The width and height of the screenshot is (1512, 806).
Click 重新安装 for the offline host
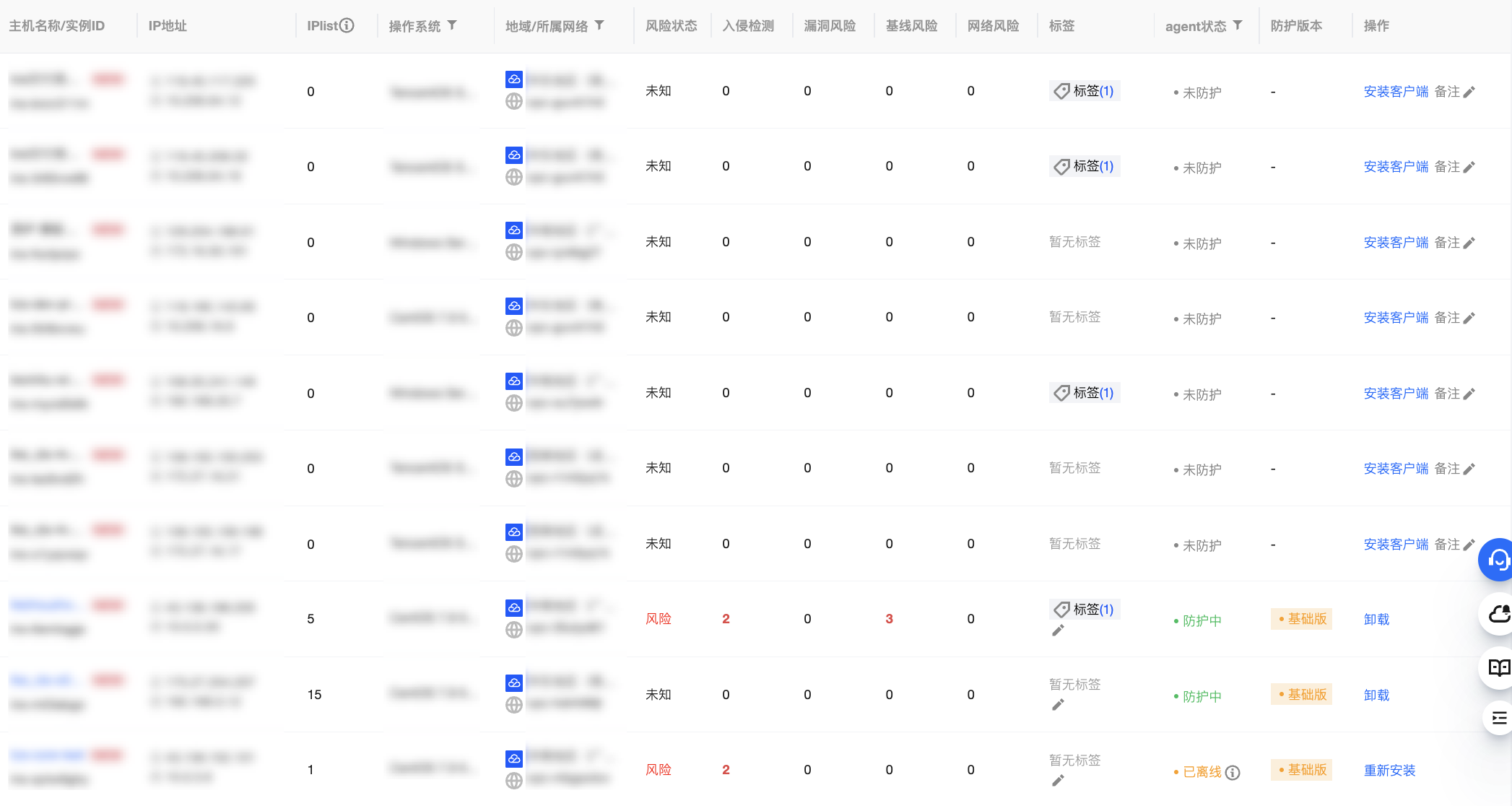click(1389, 770)
